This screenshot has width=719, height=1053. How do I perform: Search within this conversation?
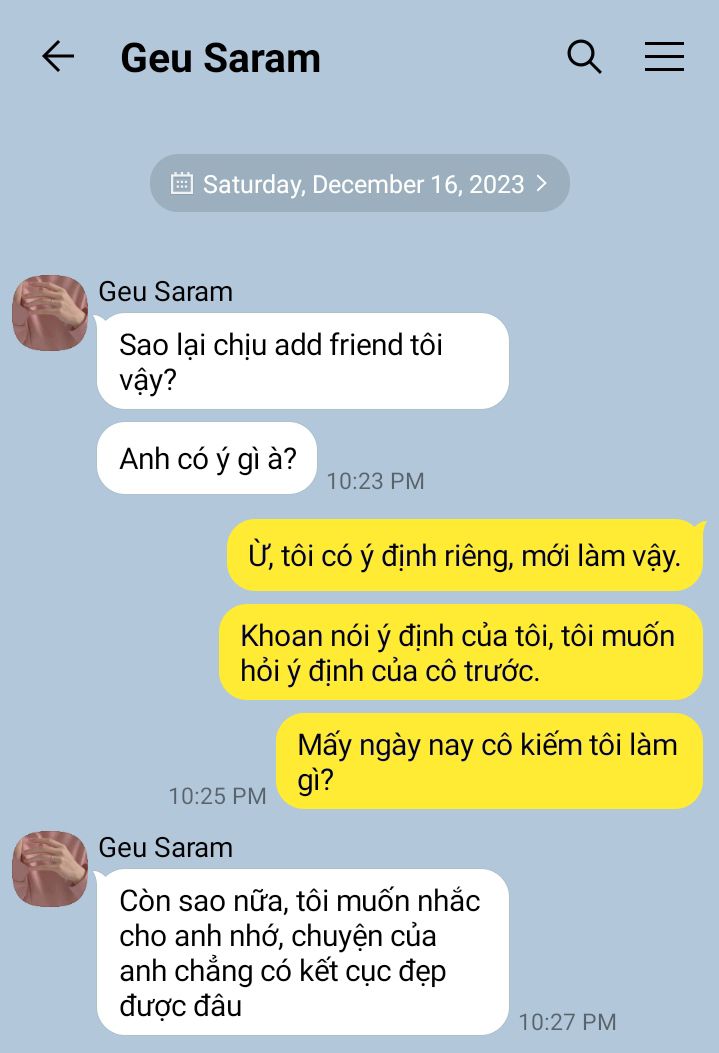[584, 56]
